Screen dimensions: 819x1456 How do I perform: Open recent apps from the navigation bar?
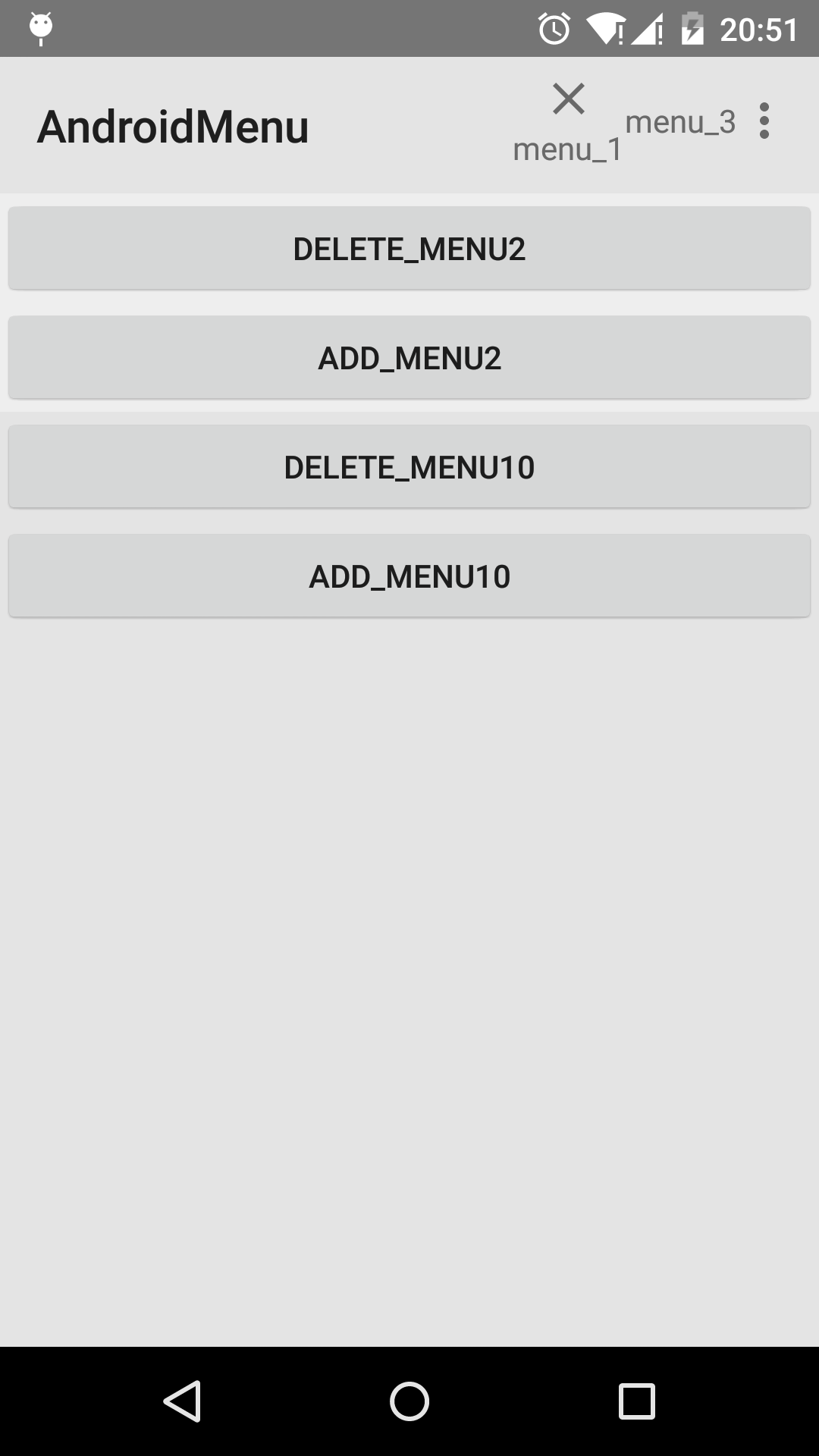coord(636,1400)
